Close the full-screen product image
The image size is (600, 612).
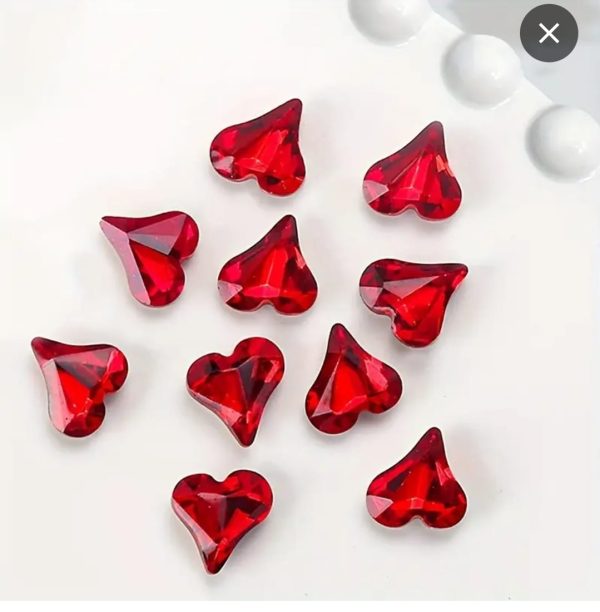(x=549, y=33)
